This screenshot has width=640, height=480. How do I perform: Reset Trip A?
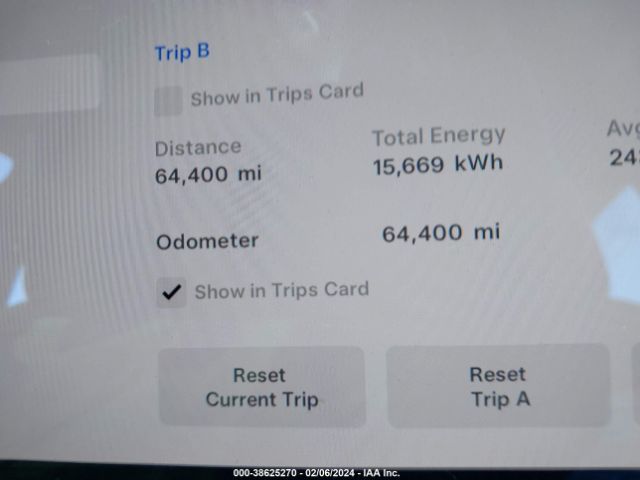498,387
